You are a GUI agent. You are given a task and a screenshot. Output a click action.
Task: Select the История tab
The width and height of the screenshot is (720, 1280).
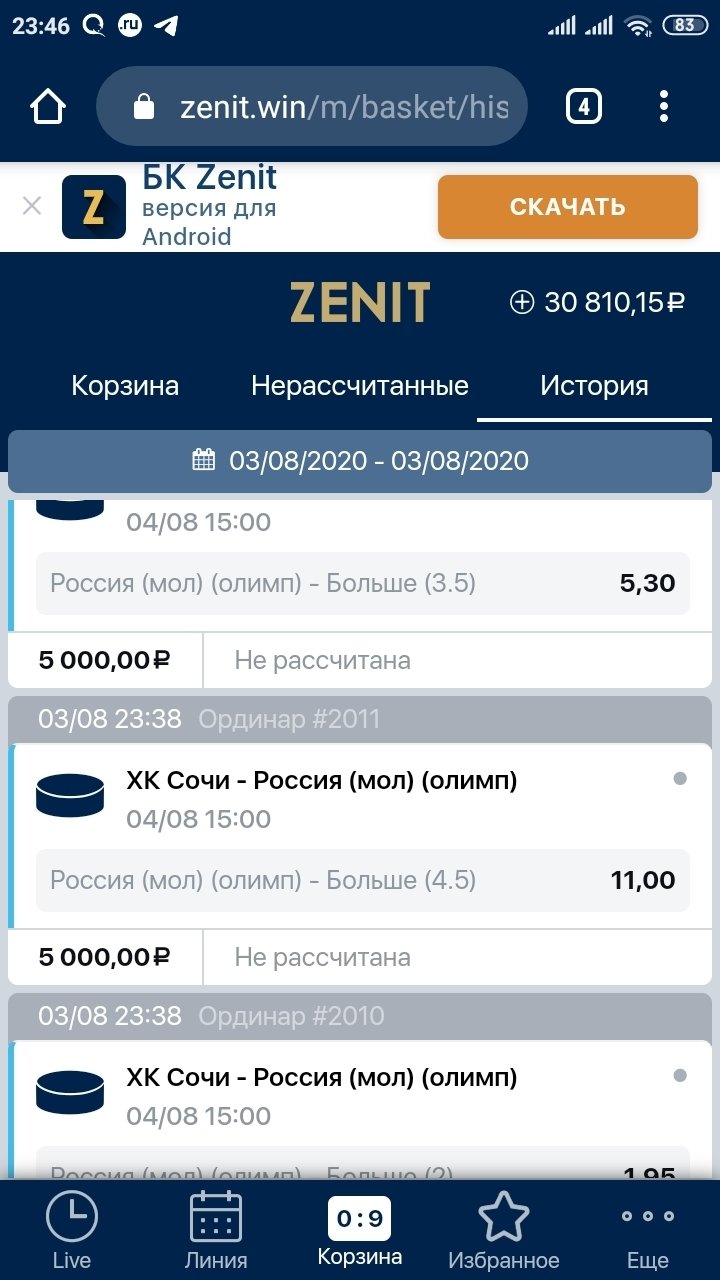pos(594,386)
